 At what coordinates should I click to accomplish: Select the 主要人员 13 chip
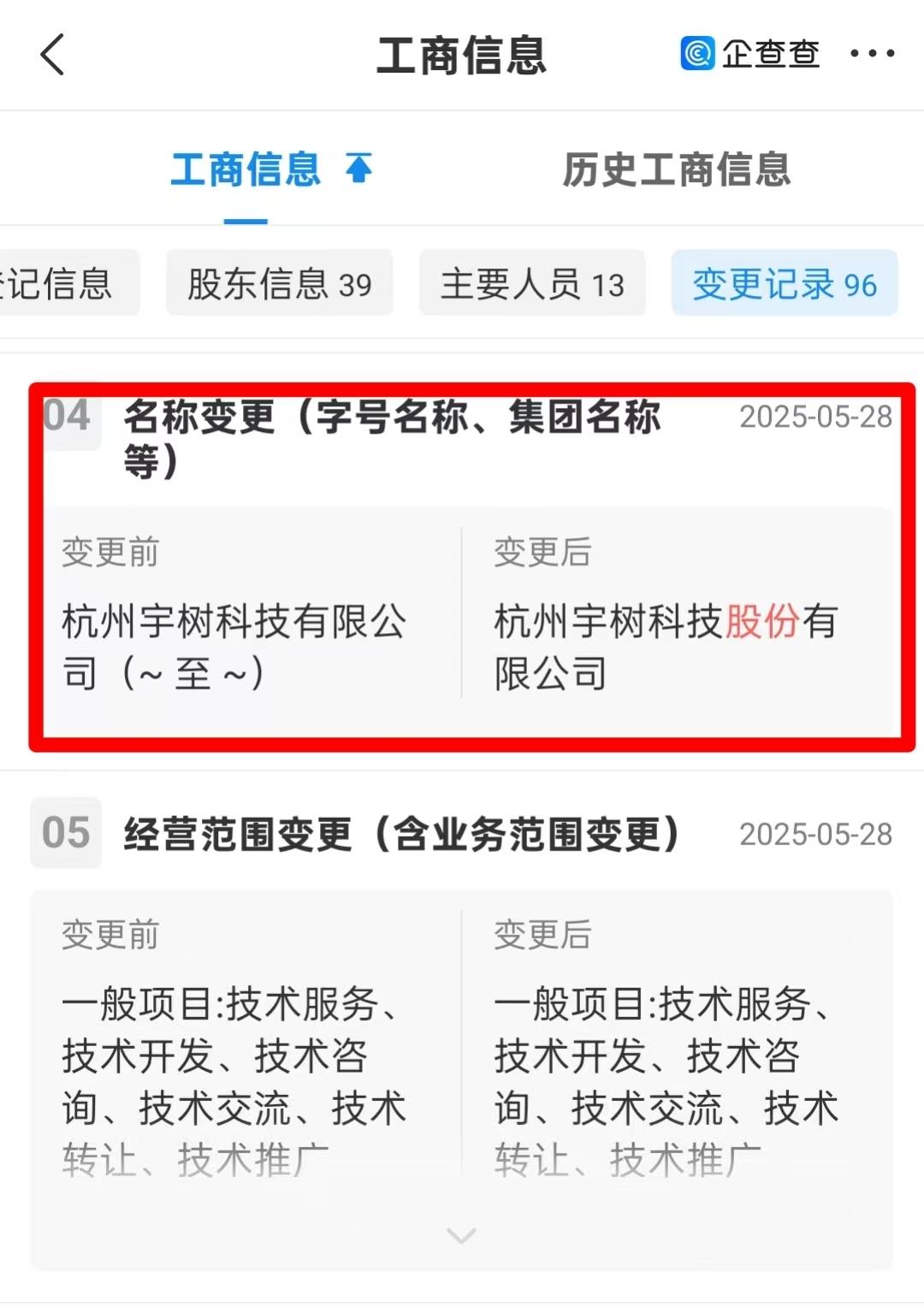[x=532, y=284]
